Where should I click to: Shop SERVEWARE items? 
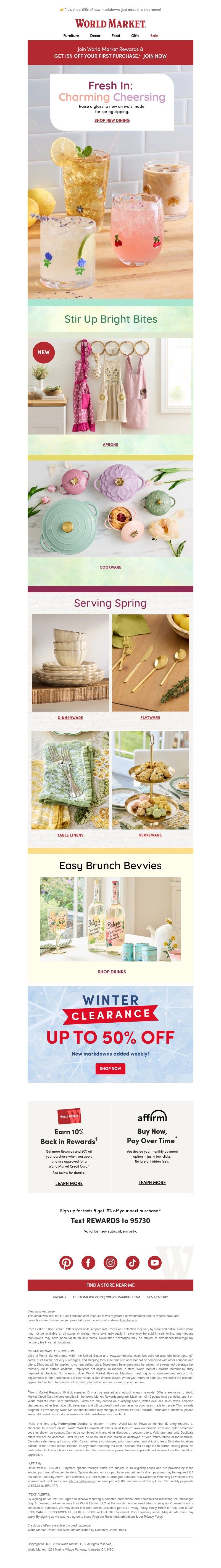pos(150,835)
